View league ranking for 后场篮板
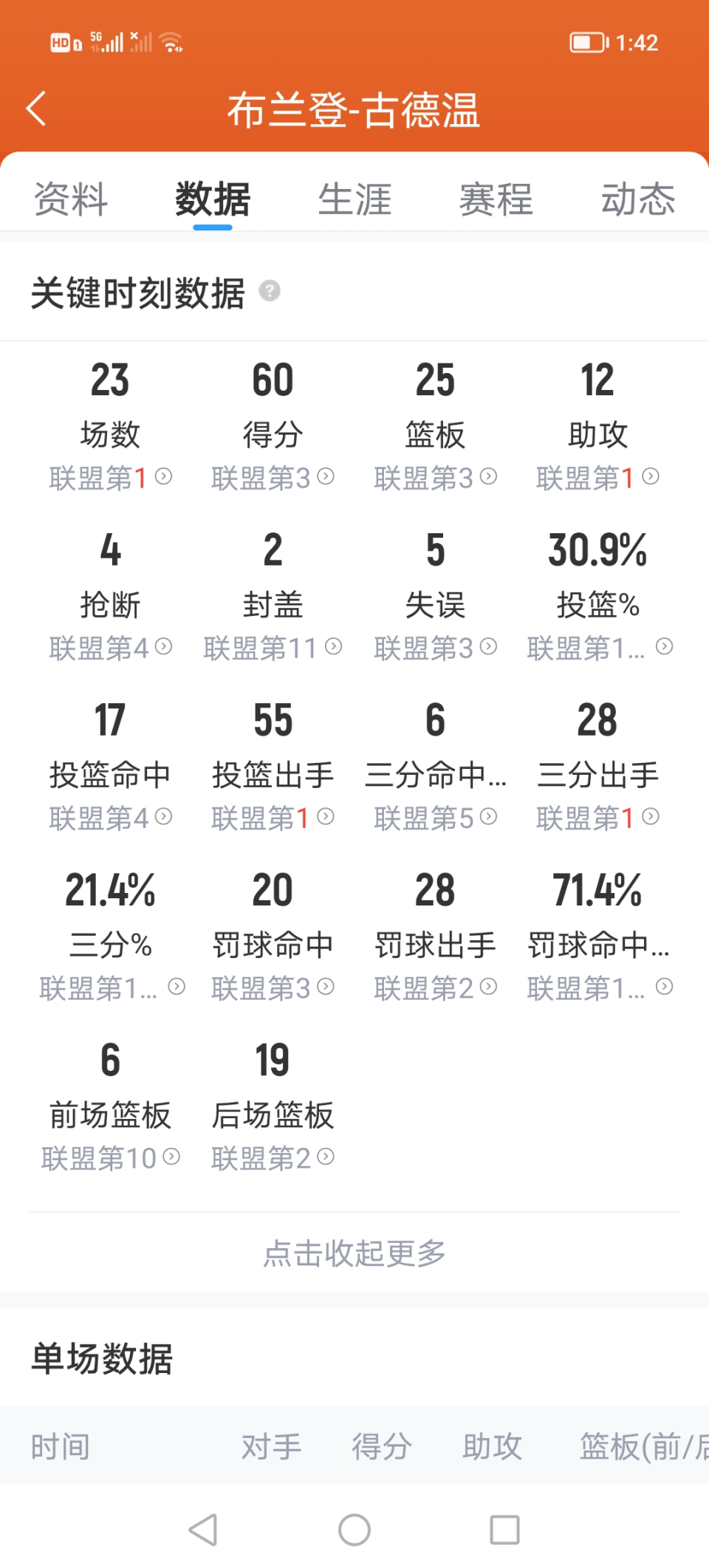709x1568 pixels. (273, 1157)
